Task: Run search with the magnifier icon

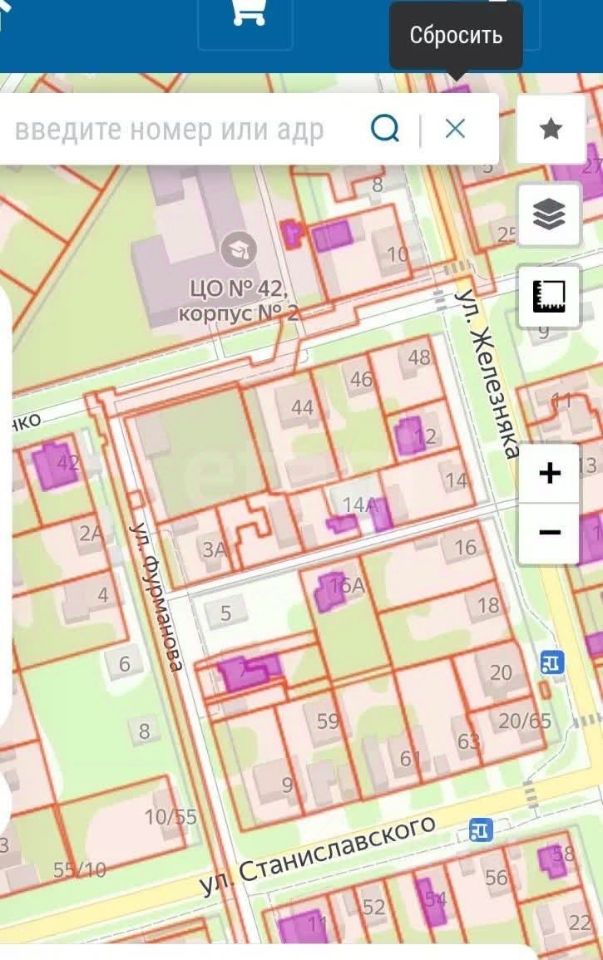Action: pos(385,129)
